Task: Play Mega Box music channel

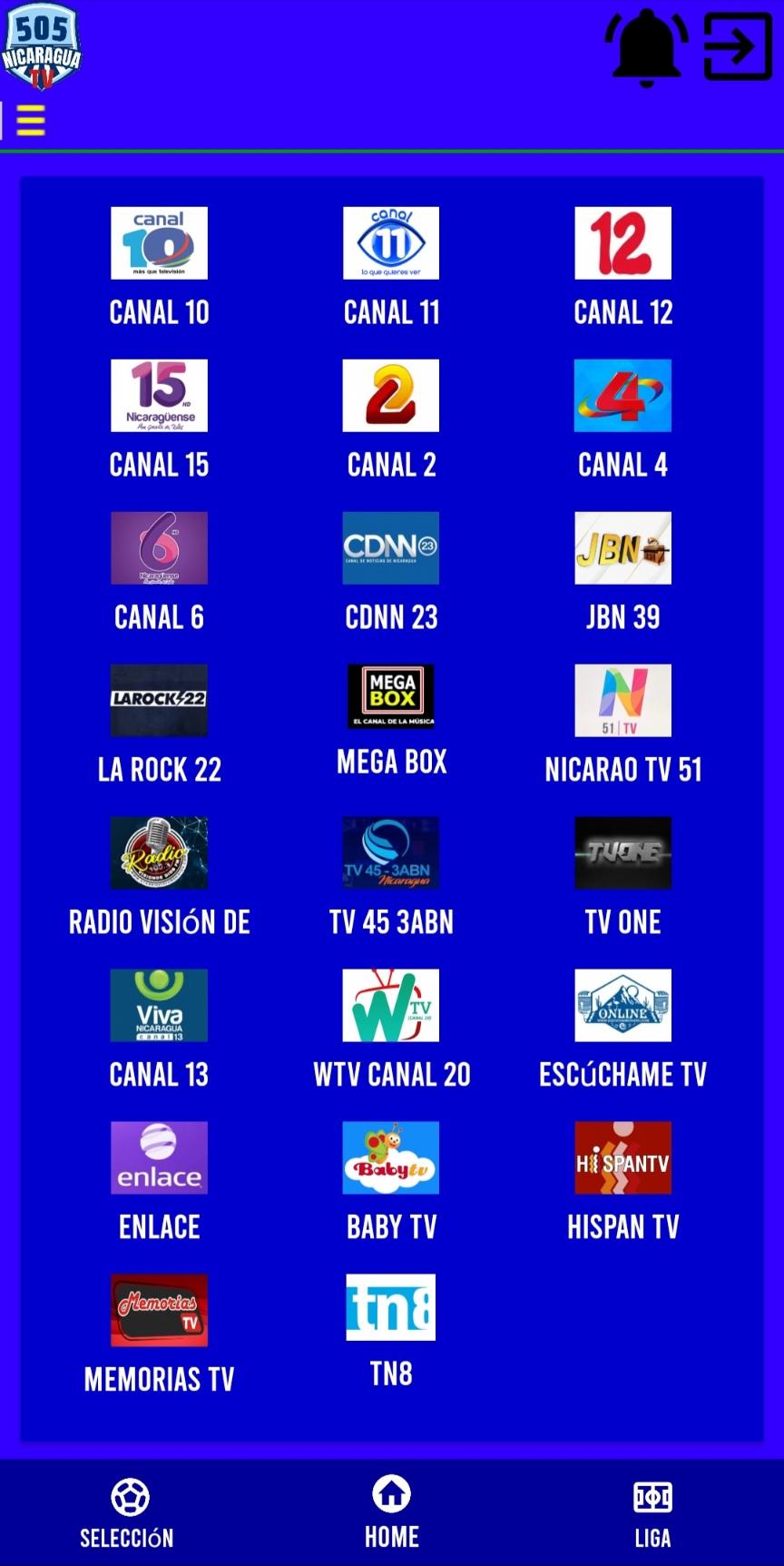Action: (x=391, y=697)
